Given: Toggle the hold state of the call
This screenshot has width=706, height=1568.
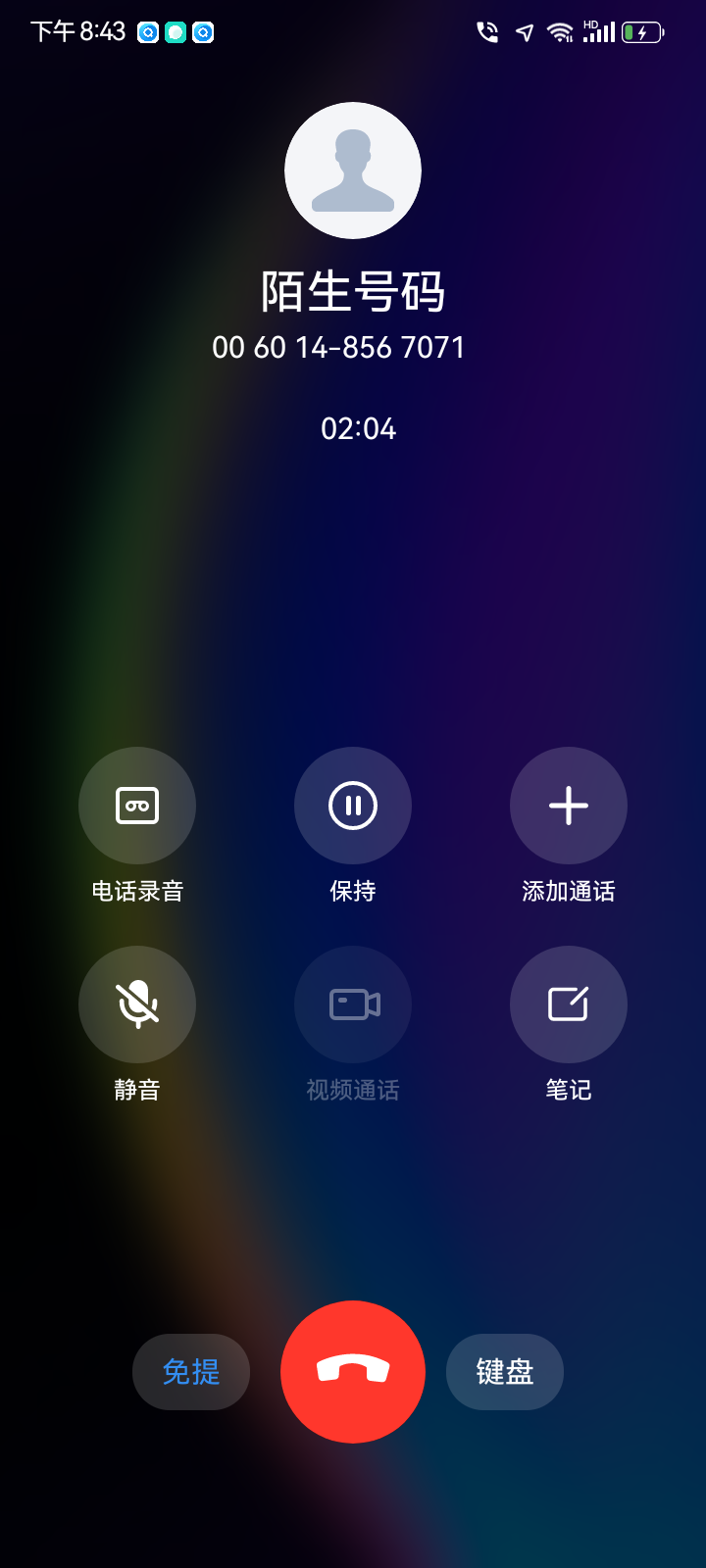Looking at the screenshot, I should click(x=353, y=805).
